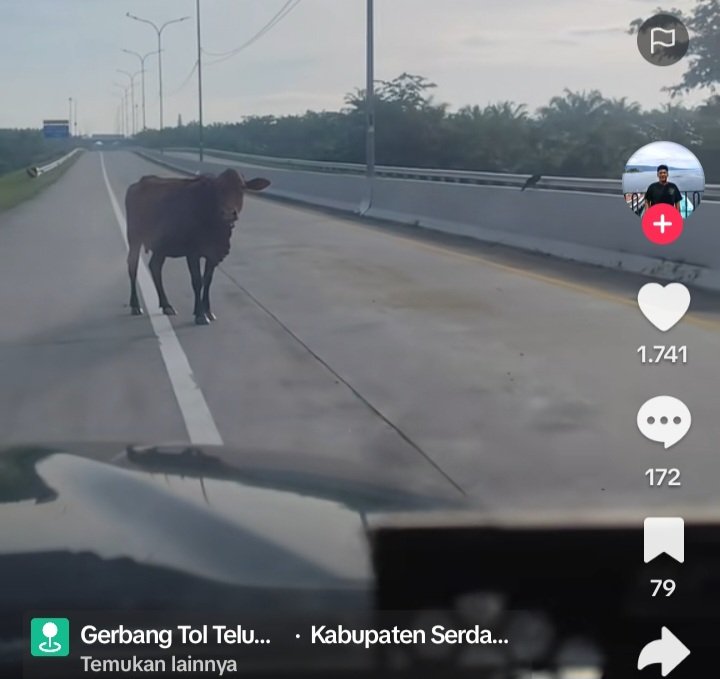Share this video via arrow icon
The height and width of the screenshot is (679, 720).
point(663,651)
